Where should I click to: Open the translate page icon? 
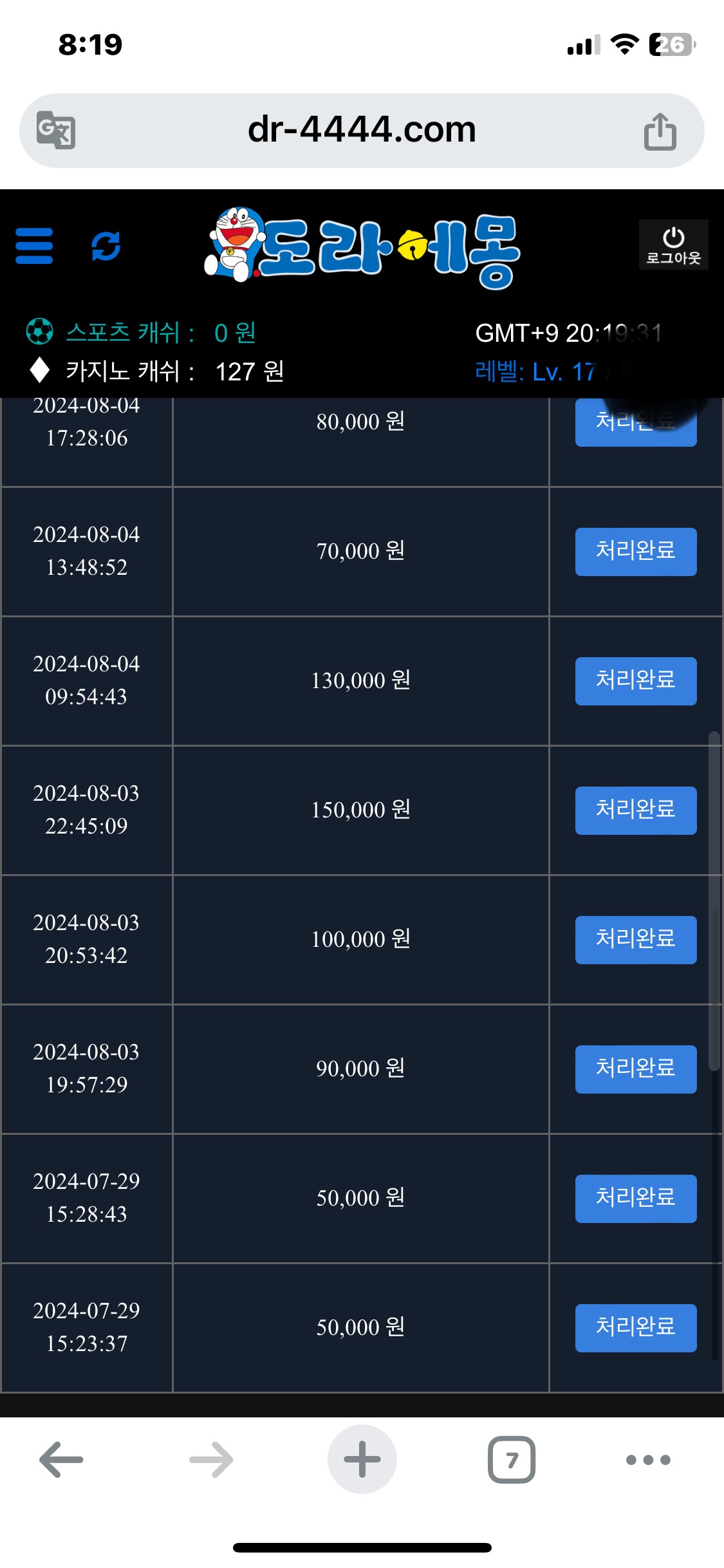pos(56,131)
